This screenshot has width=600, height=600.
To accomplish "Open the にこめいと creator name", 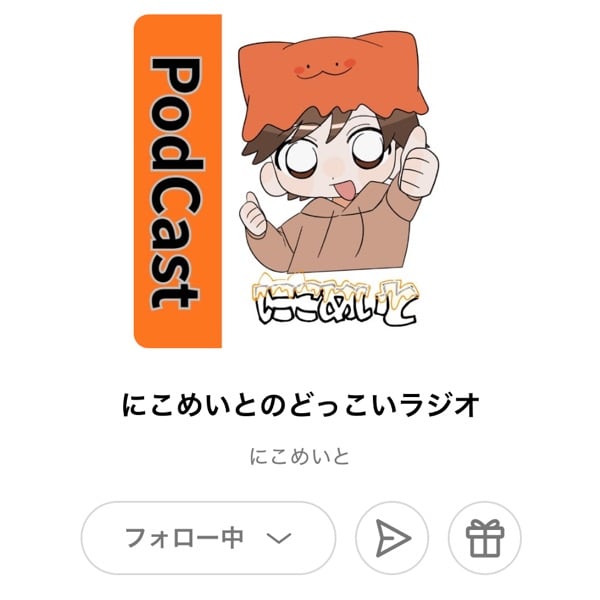I will coord(299,457).
